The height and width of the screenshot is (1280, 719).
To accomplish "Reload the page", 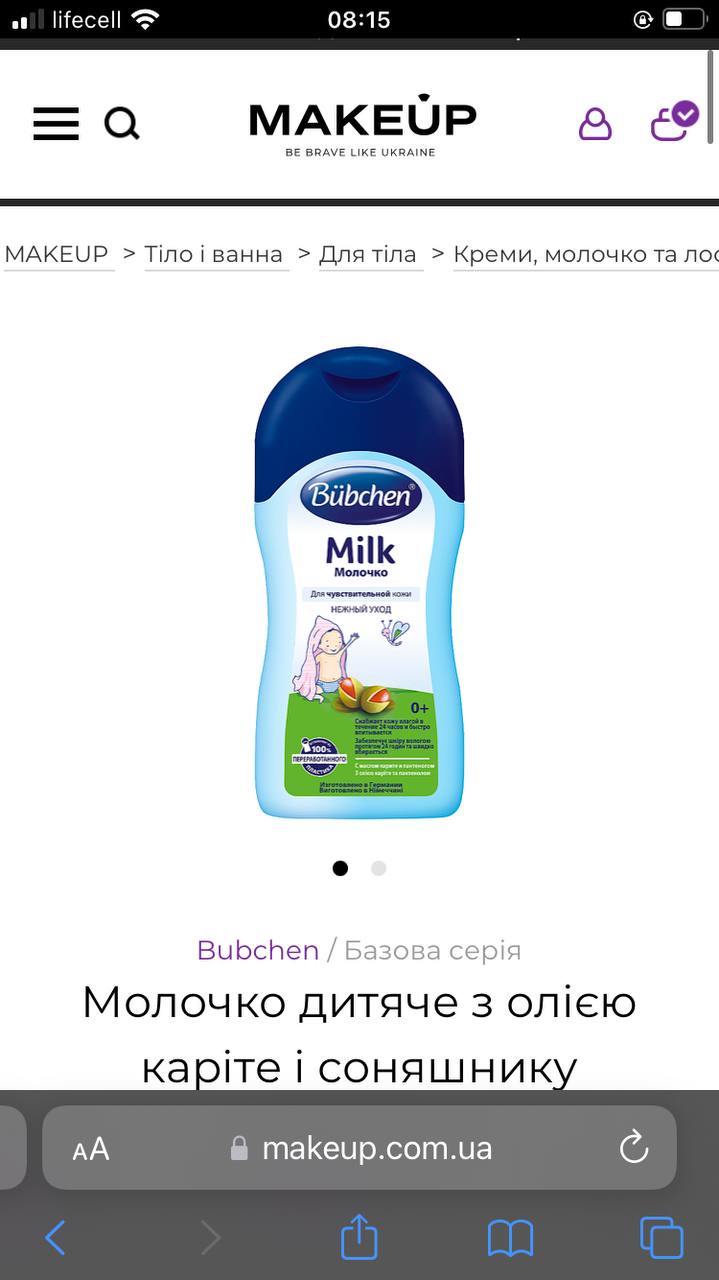I will tap(634, 1147).
